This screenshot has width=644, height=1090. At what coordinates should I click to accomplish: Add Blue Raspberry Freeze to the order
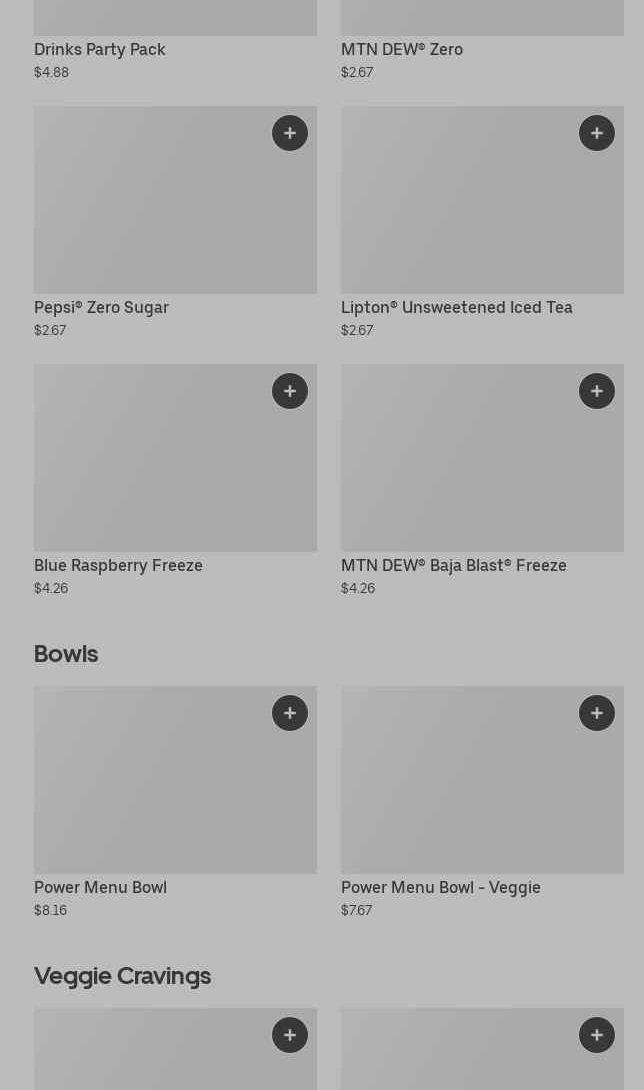tap(290, 391)
